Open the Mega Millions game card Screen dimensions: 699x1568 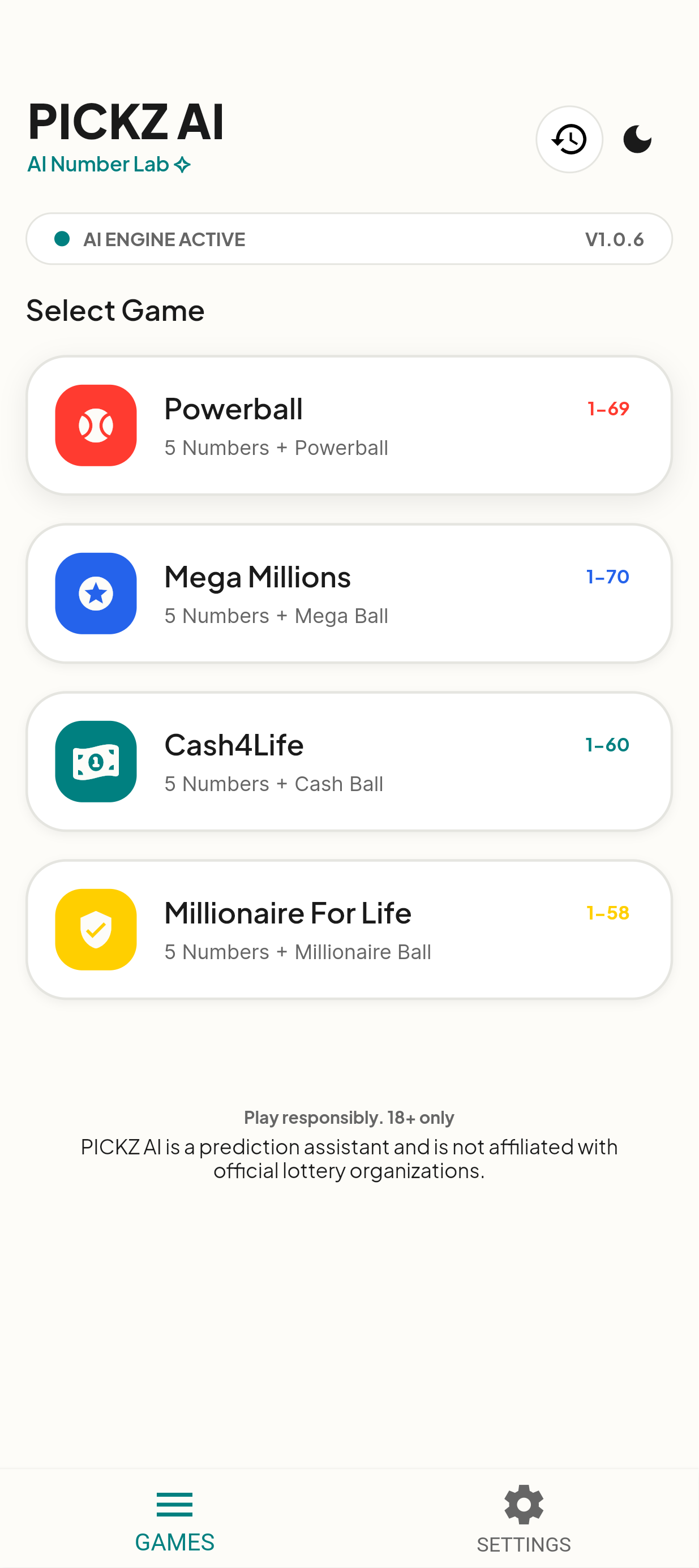[x=349, y=594]
